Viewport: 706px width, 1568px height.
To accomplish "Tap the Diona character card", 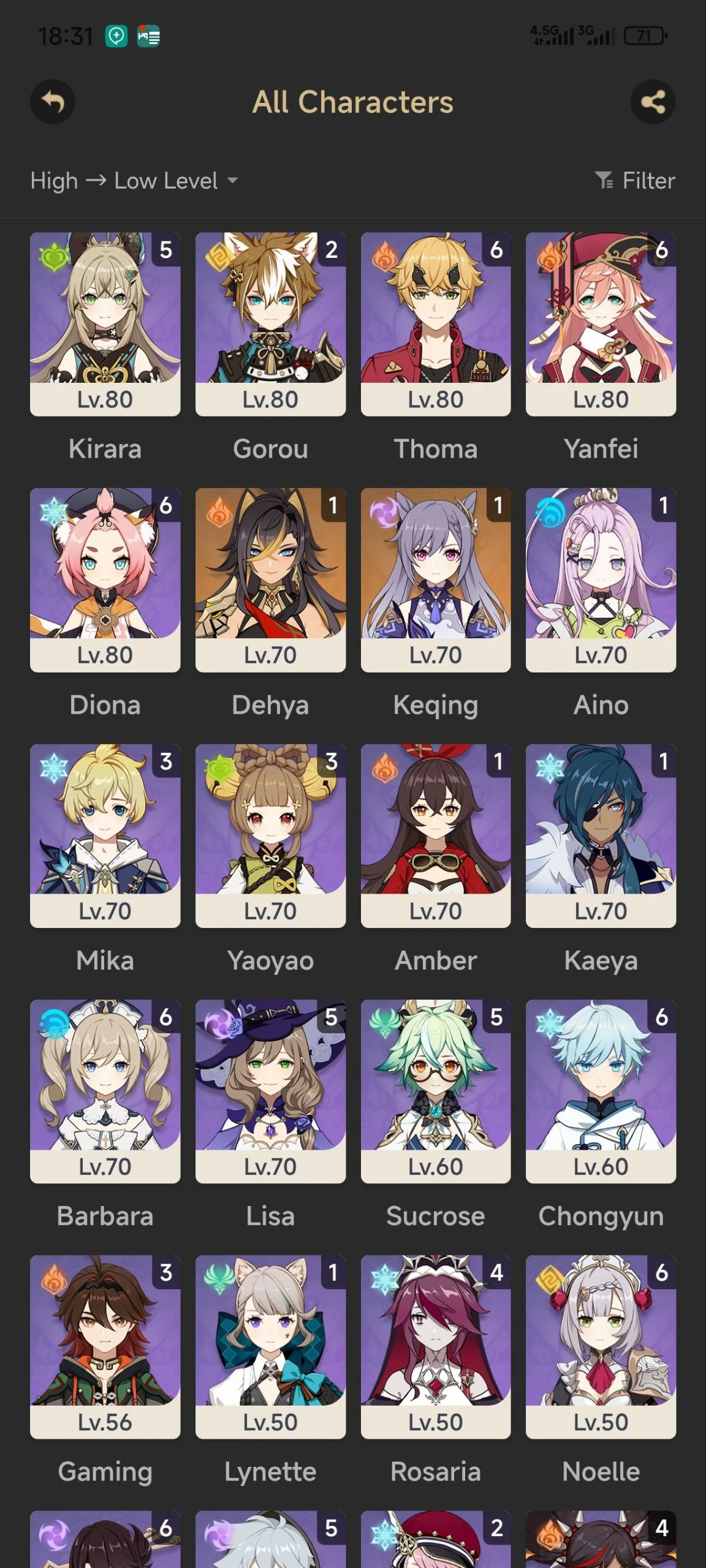I will pos(105,579).
